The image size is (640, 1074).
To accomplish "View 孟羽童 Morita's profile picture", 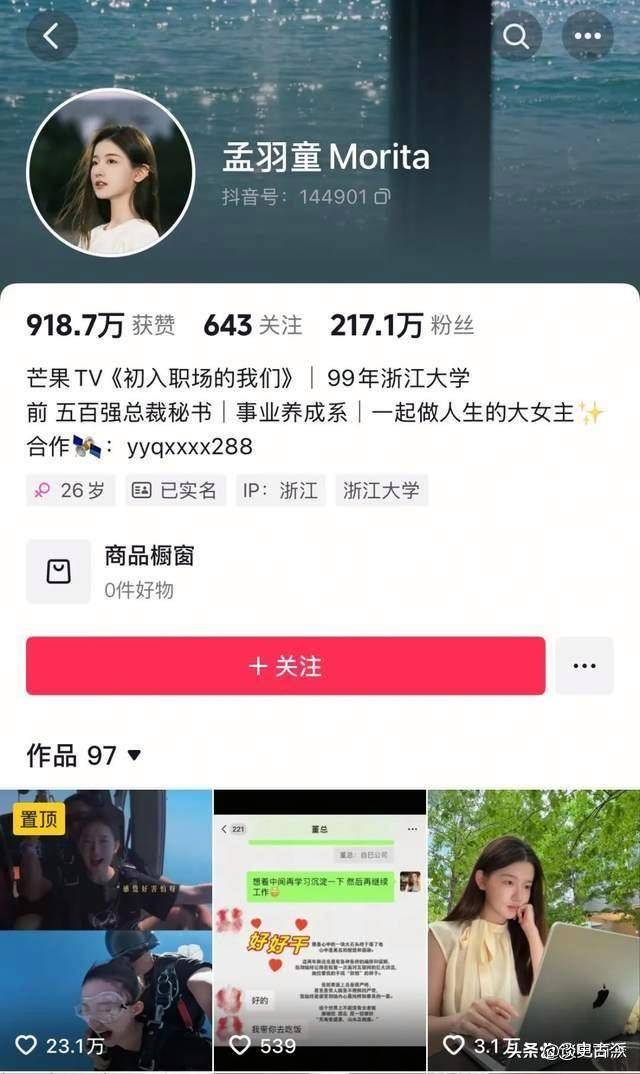I will click(x=110, y=173).
